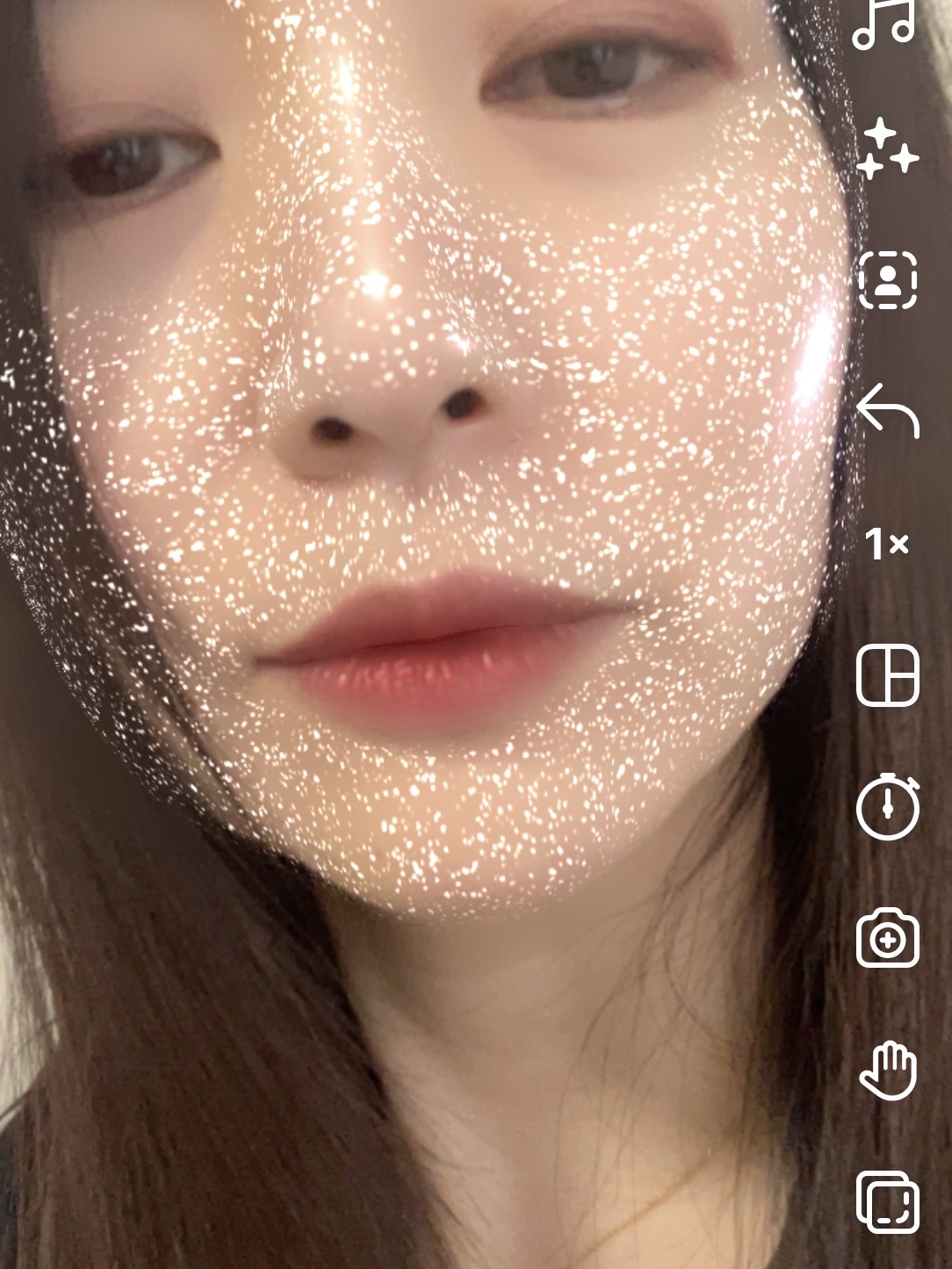Add music to the story
The height and width of the screenshot is (1269, 952).
point(885,23)
